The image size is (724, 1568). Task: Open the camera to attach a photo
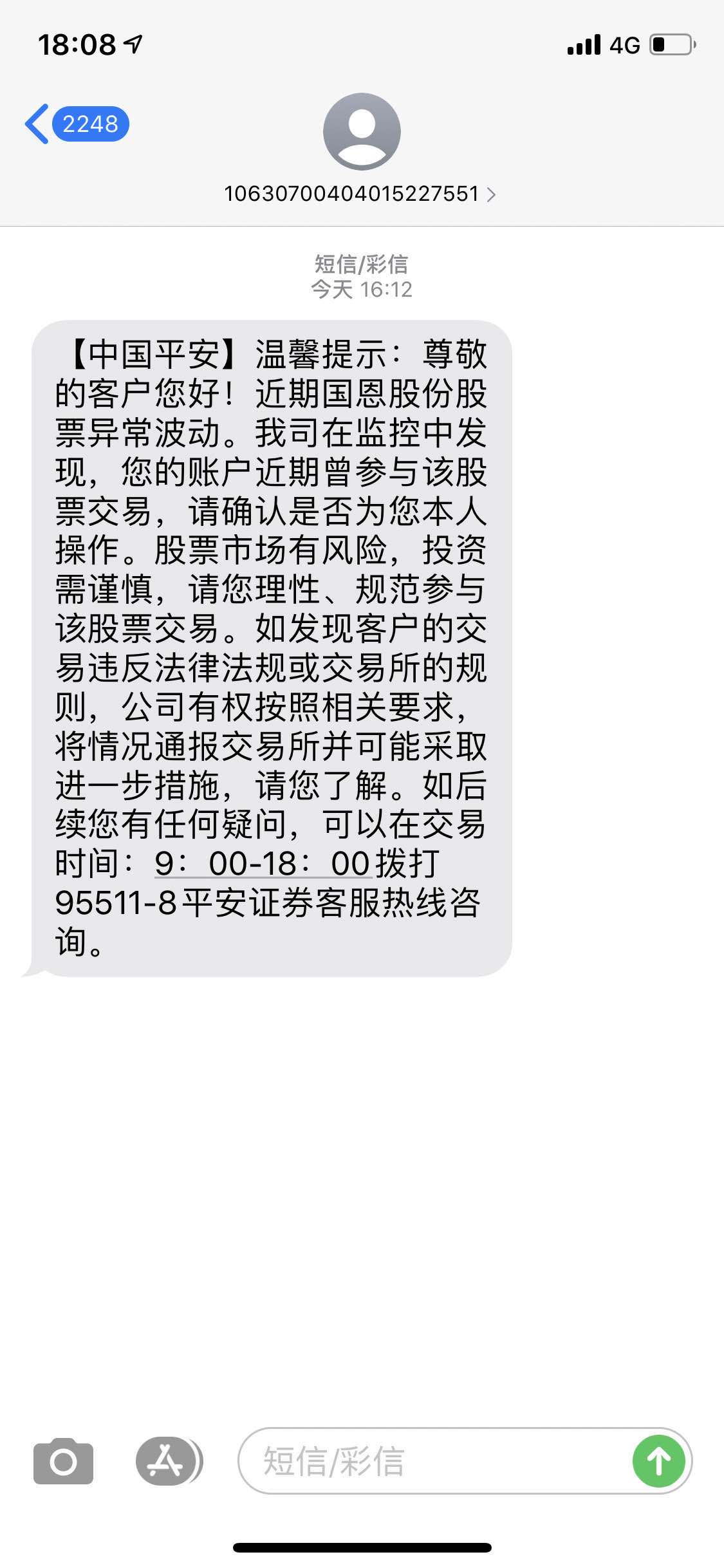[x=63, y=1462]
